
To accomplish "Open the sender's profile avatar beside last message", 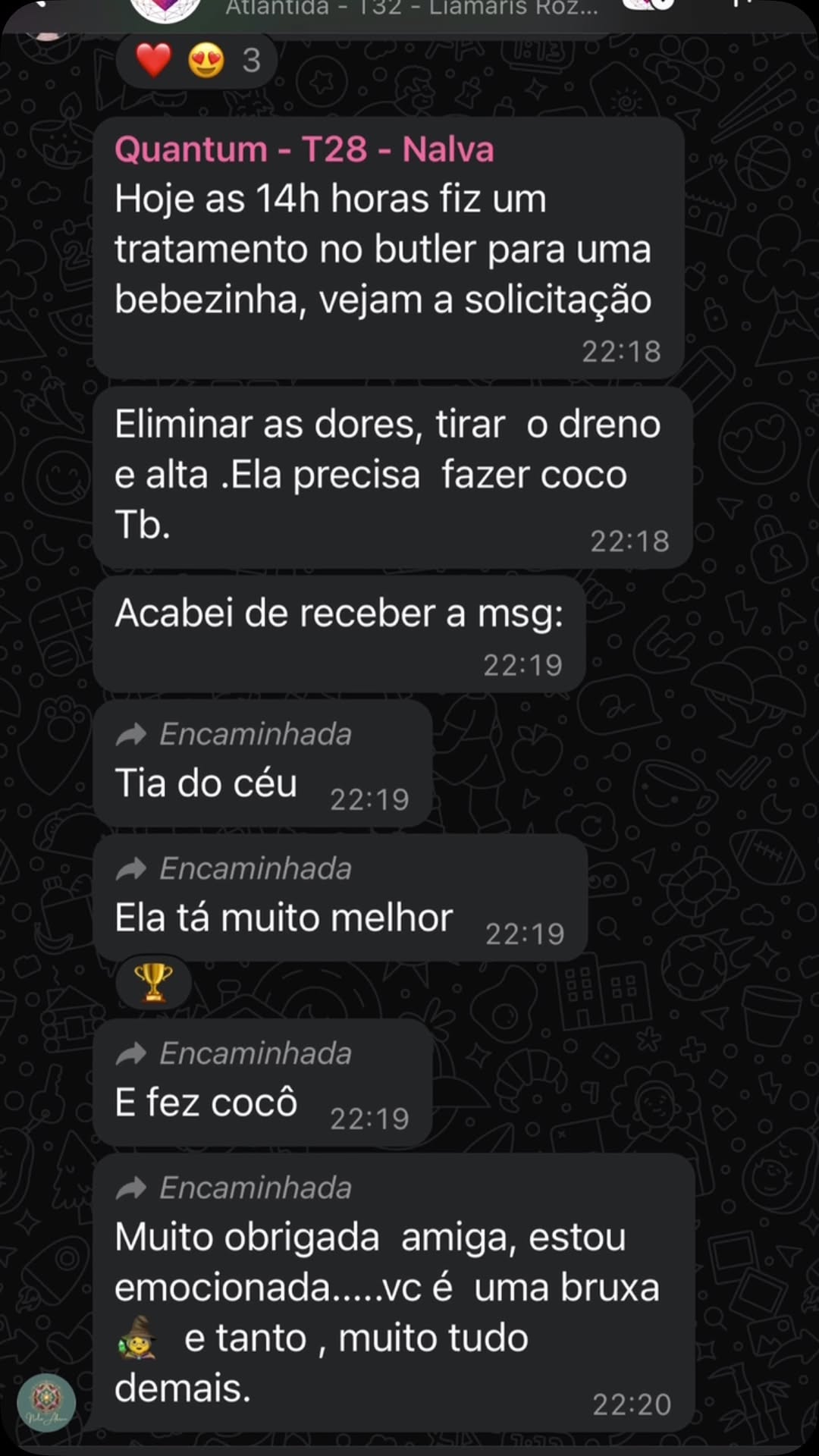I will point(46,1402).
